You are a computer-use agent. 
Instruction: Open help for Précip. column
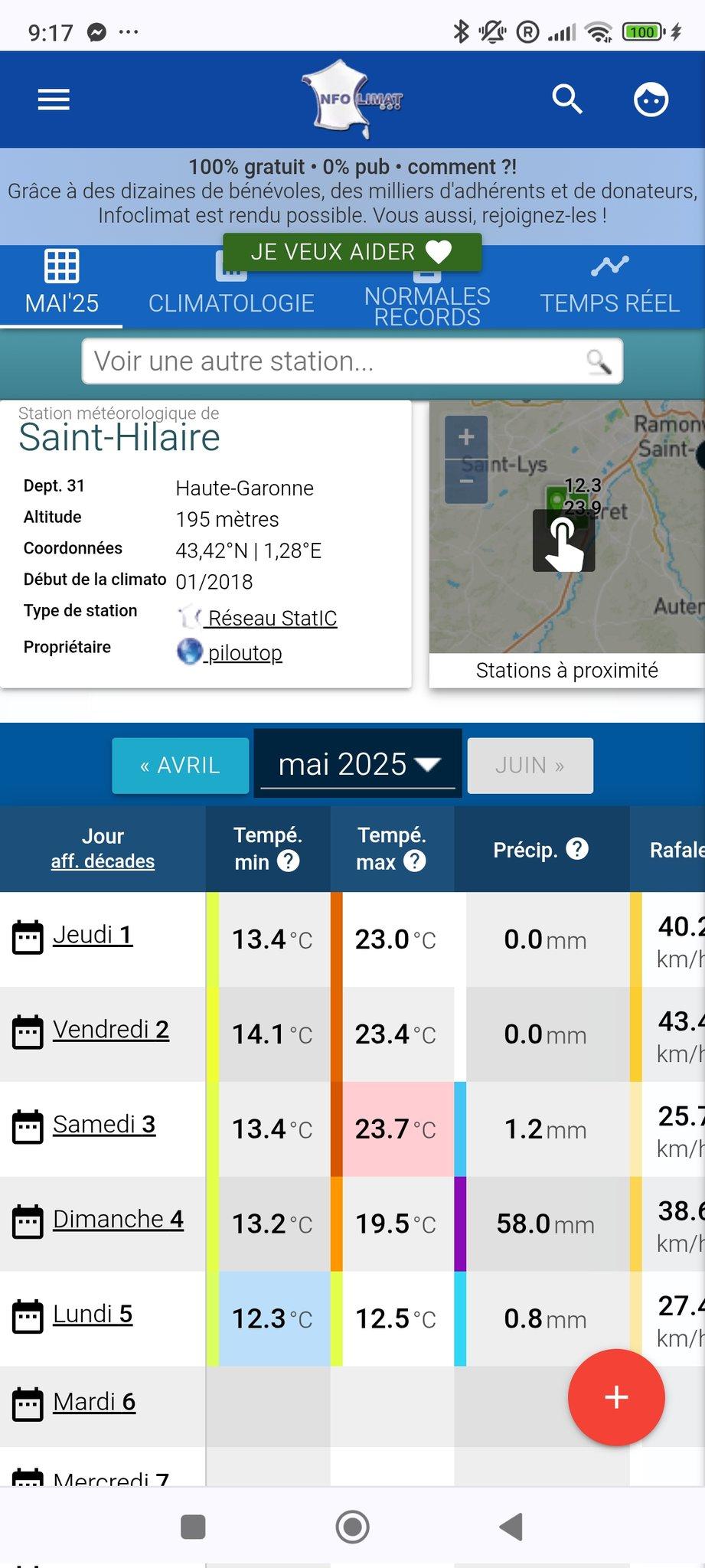click(x=576, y=849)
